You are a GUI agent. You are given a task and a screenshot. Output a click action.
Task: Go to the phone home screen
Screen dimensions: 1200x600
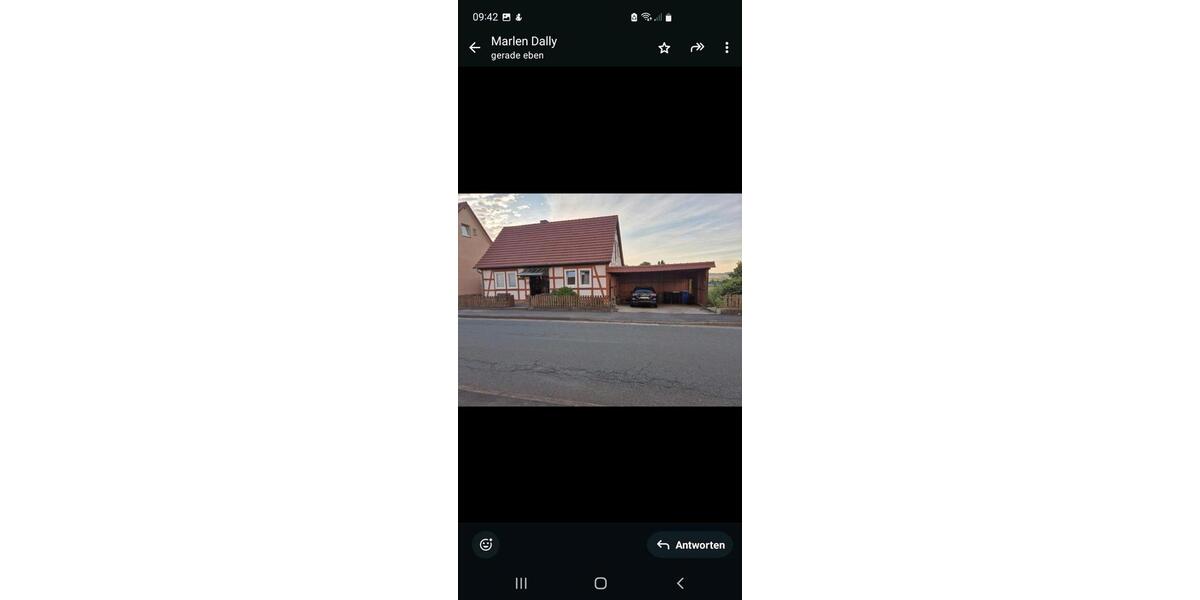click(x=600, y=583)
